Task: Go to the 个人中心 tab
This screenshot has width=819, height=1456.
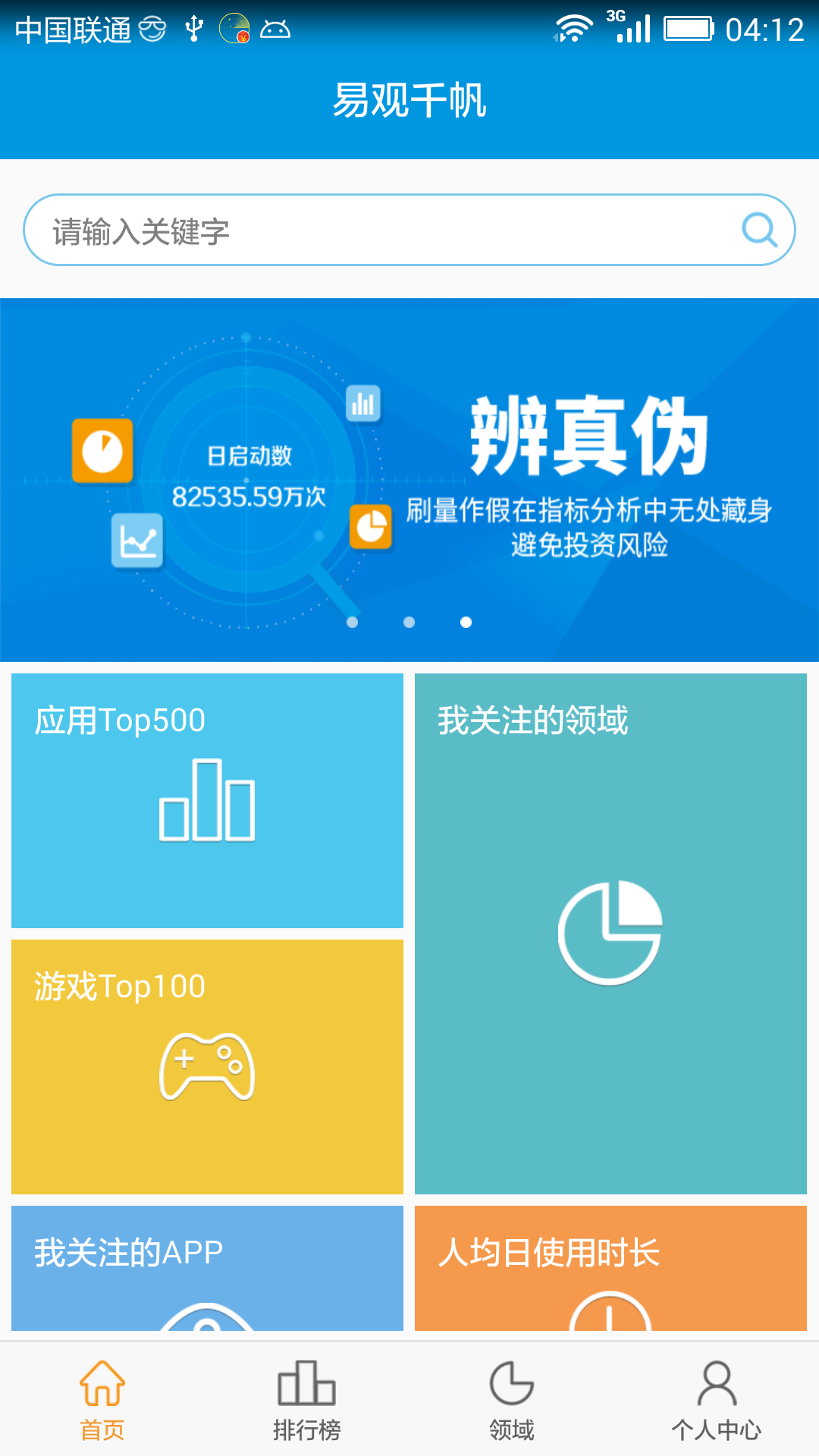Action: click(717, 1400)
